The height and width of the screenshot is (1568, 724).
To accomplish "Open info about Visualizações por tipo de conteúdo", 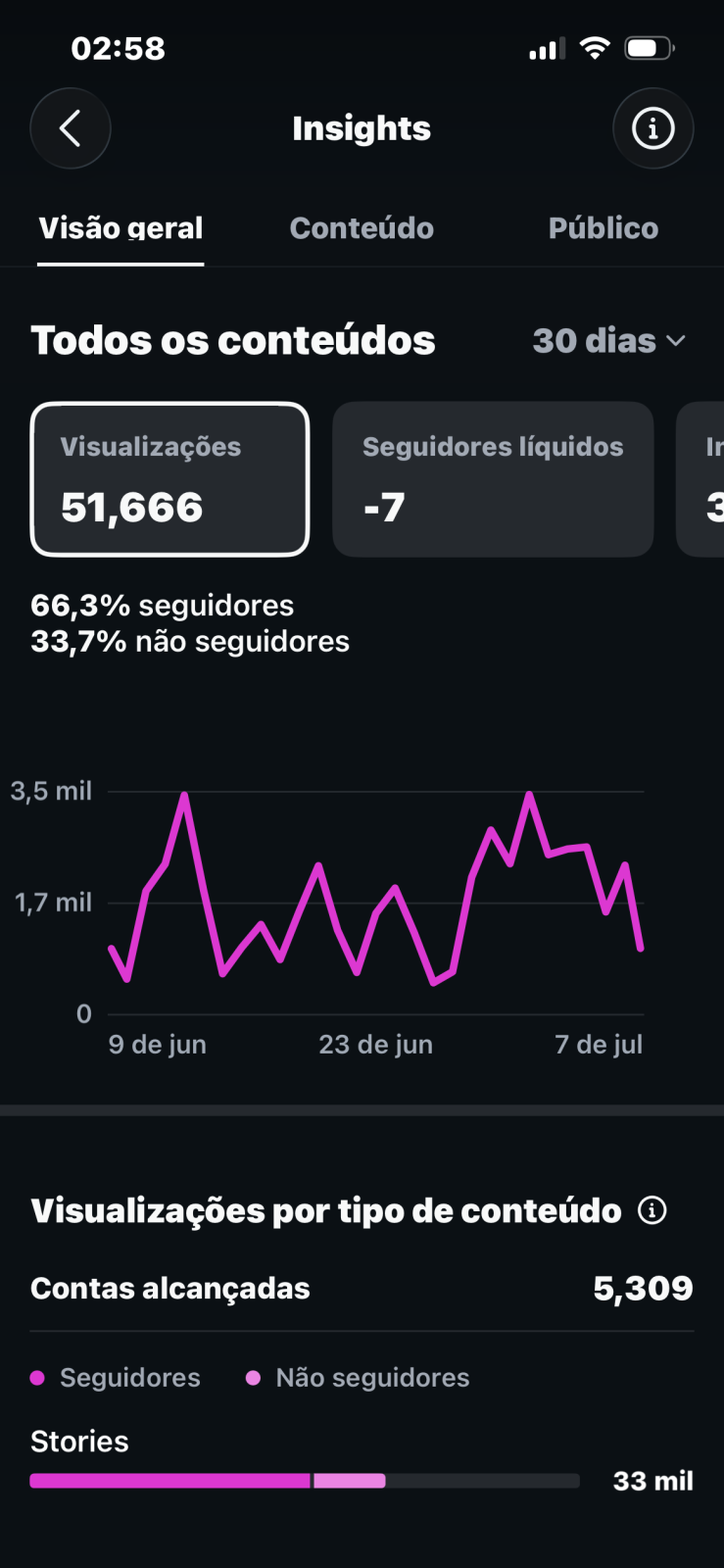I will pyautogui.click(x=652, y=1210).
